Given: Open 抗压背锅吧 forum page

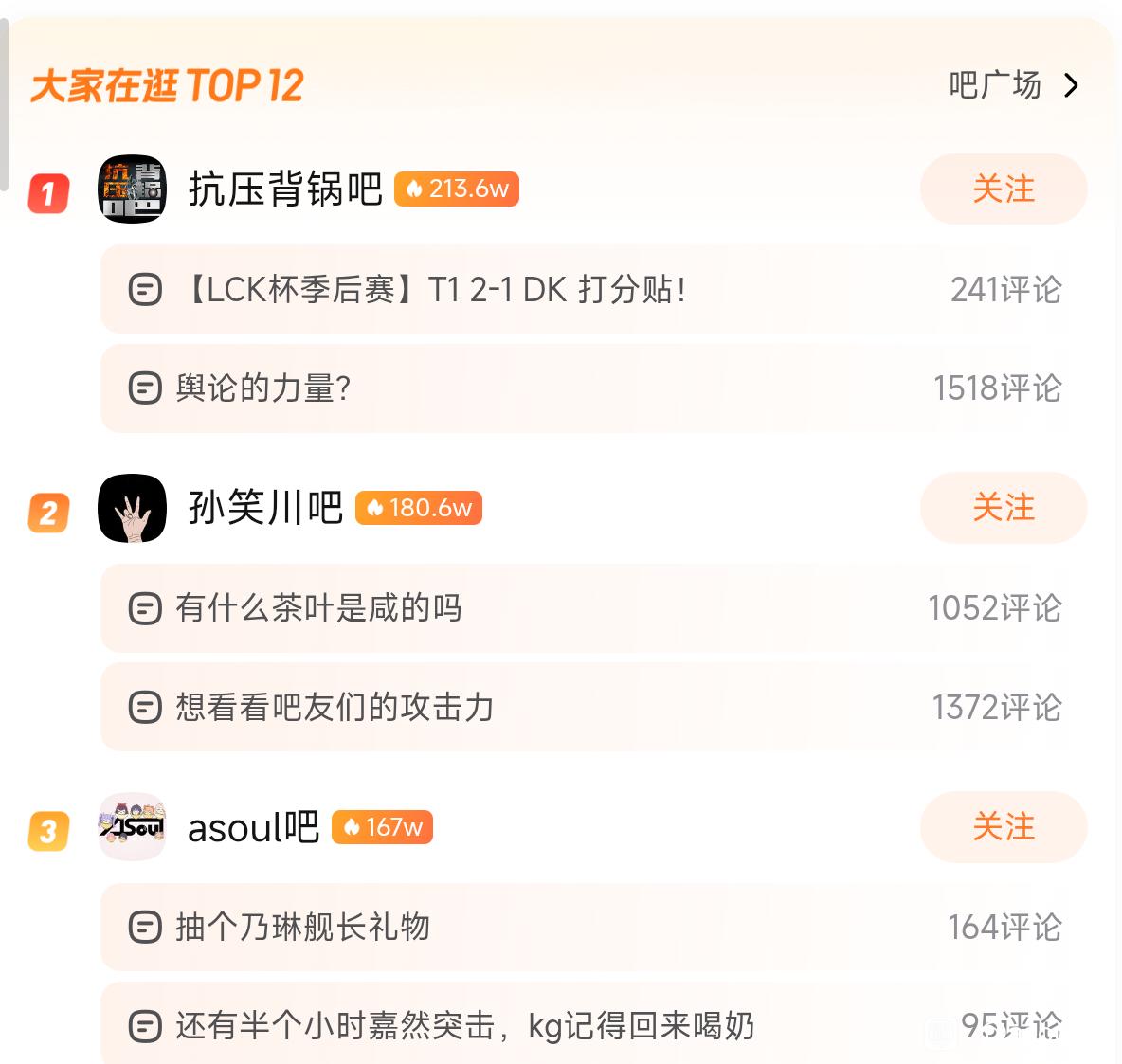Looking at the screenshot, I should click(284, 189).
